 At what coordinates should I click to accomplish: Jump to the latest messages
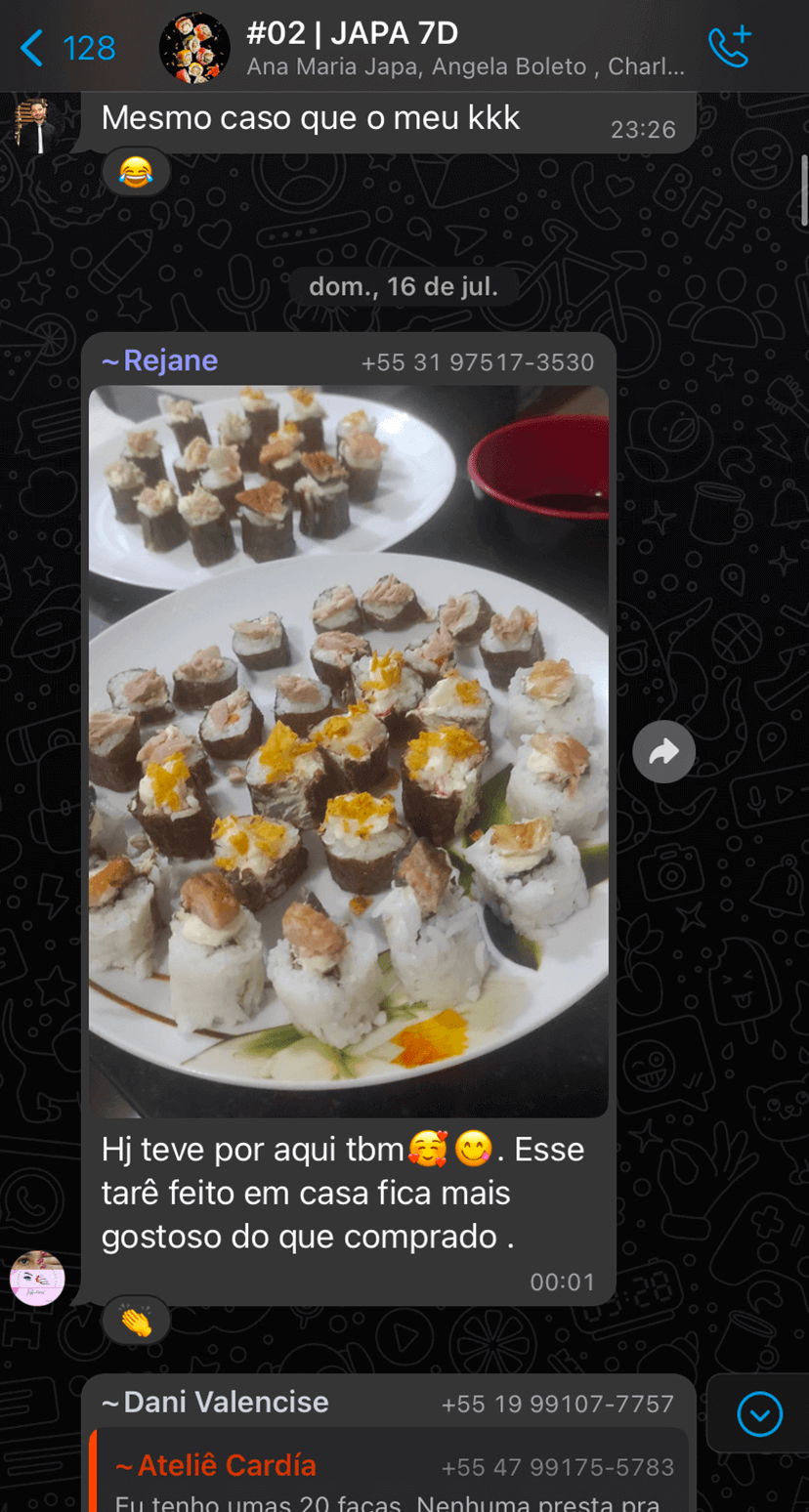[x=759, y=1412]
